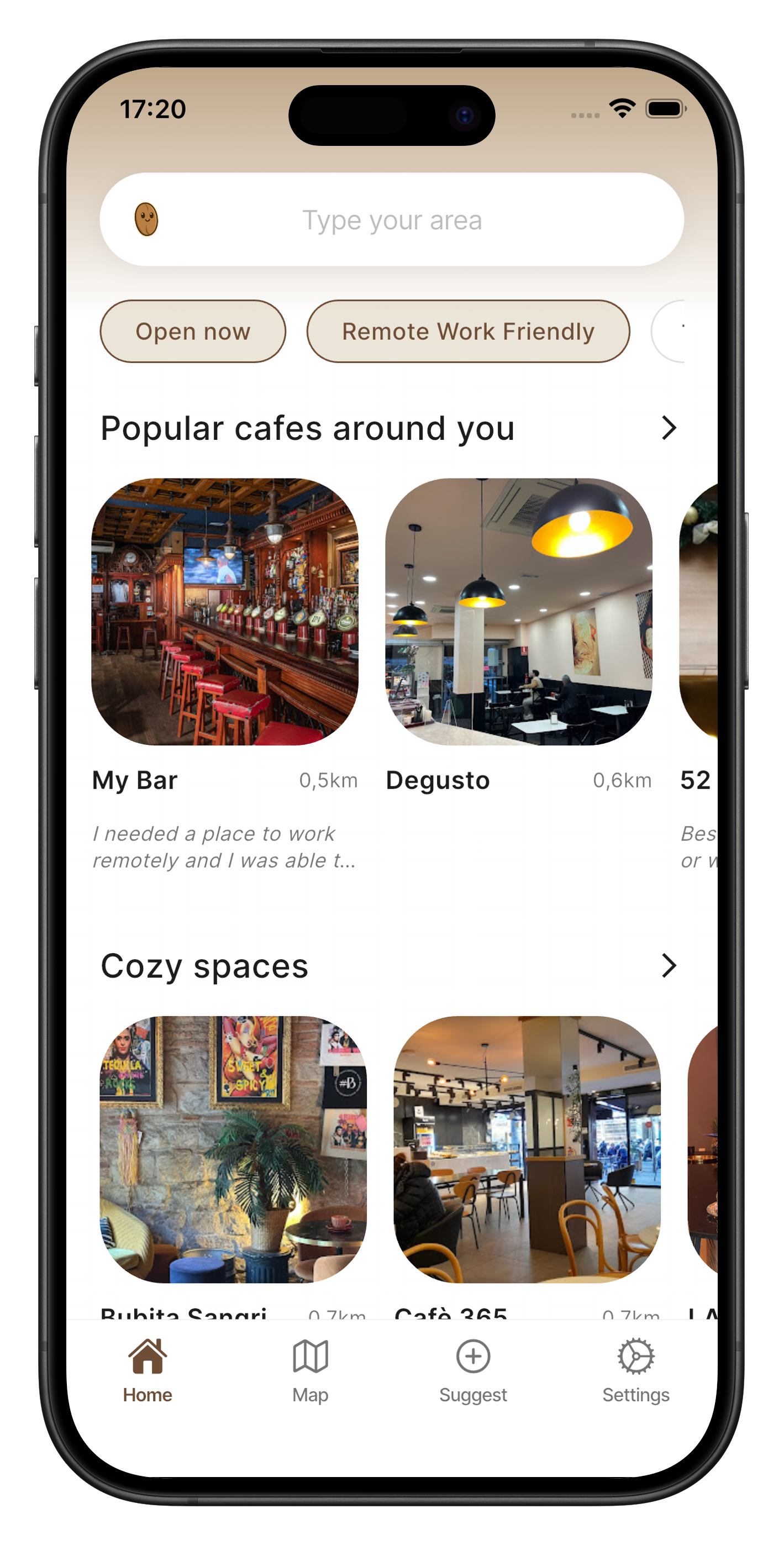This screenshot has width=784, height=1545.
Task: Switch to the Map tab
Action: (x=310, y=1370)
